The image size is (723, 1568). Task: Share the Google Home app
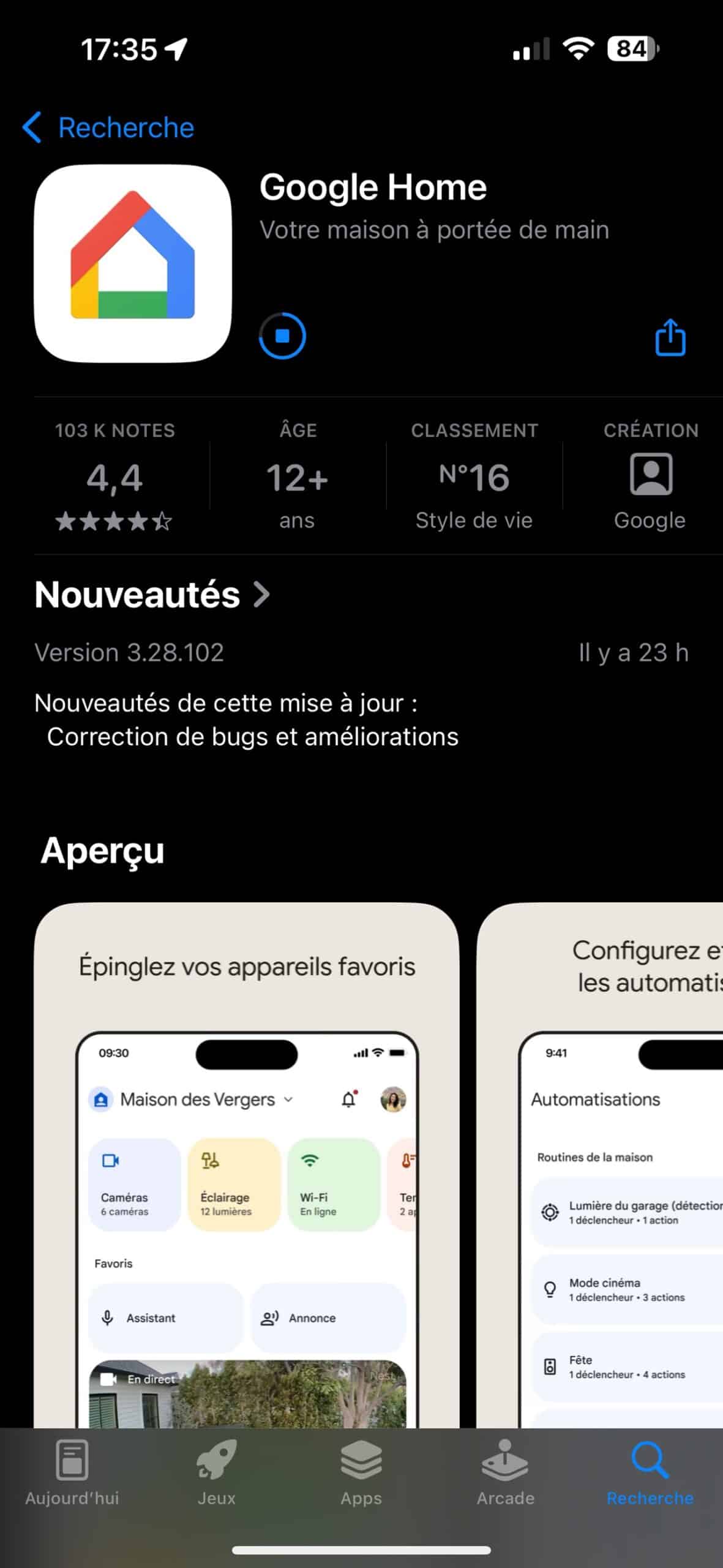(x=670, y=337)
